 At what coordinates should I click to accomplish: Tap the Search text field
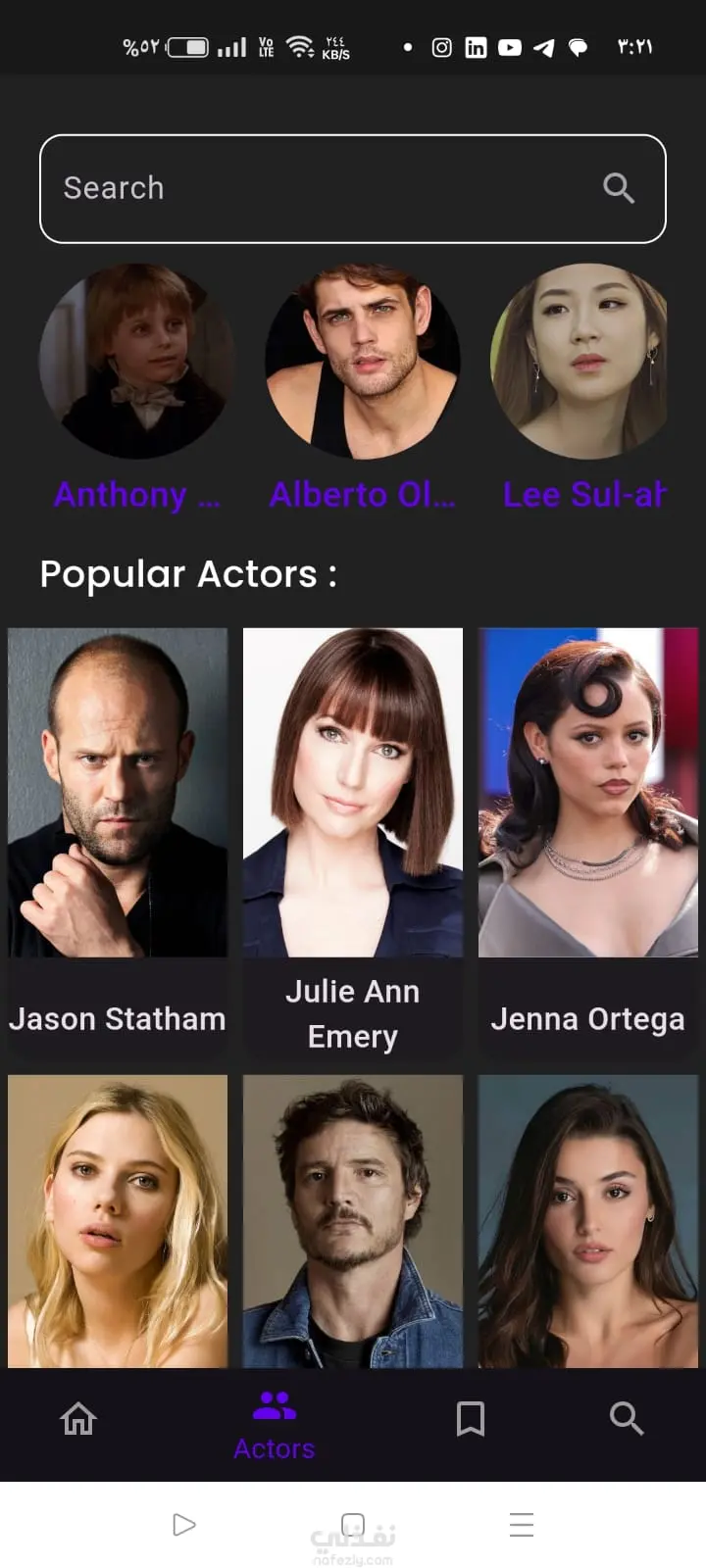pyautogui.click(x=324, y=188)
